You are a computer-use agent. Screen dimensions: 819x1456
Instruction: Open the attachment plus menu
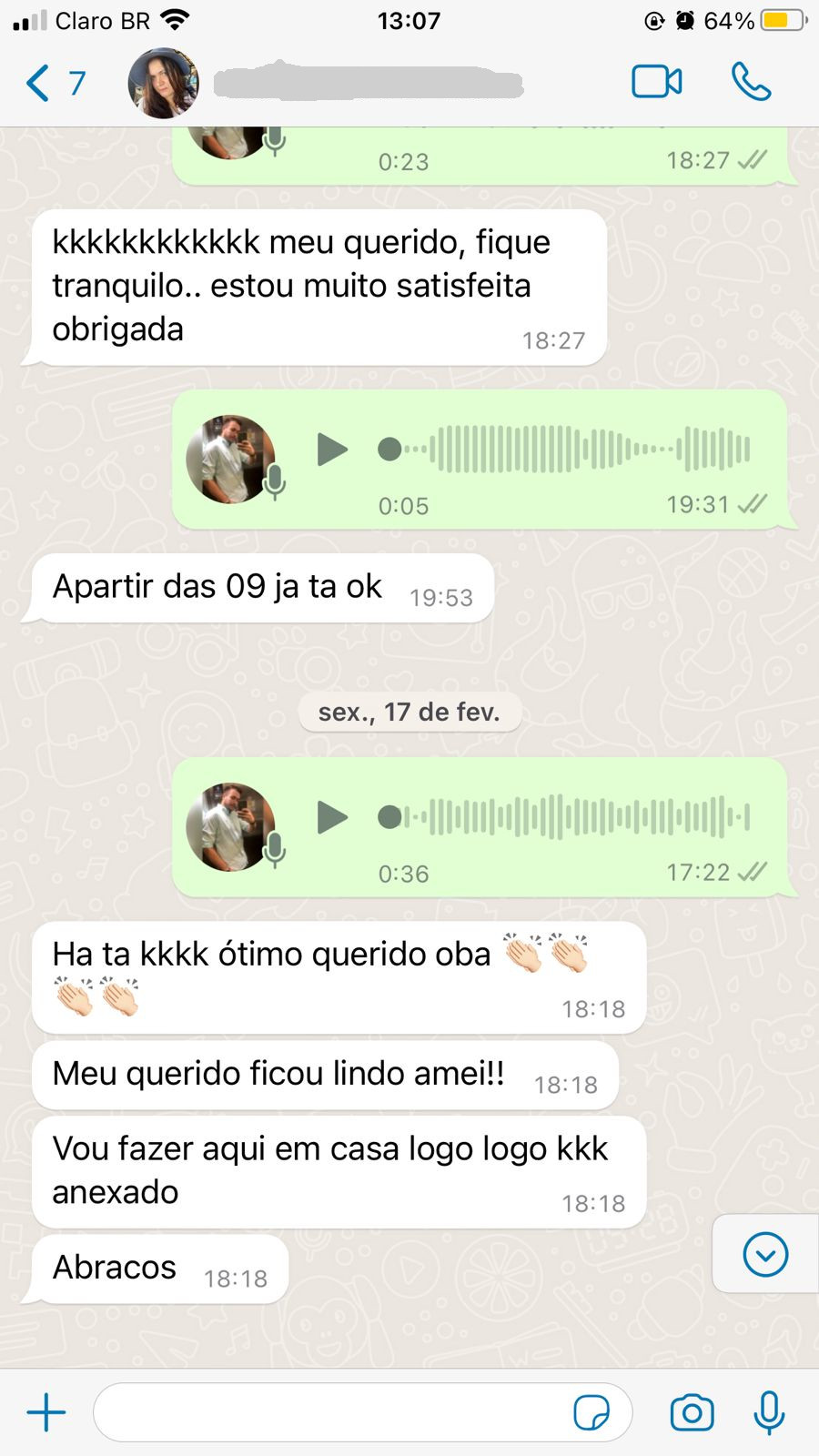45,1412
